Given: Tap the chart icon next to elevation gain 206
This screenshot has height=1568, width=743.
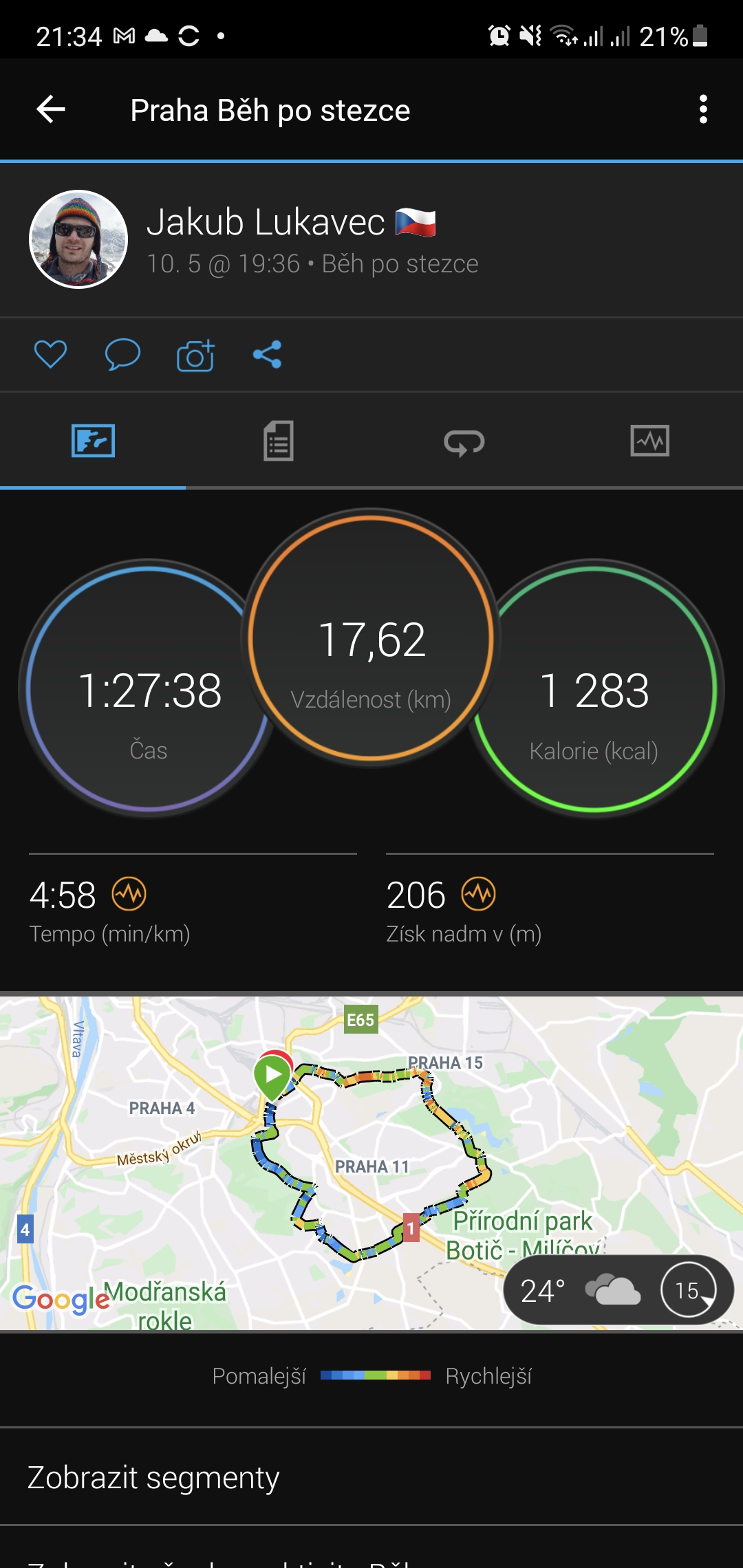Looking at the screenshot, I should [479, 894].
